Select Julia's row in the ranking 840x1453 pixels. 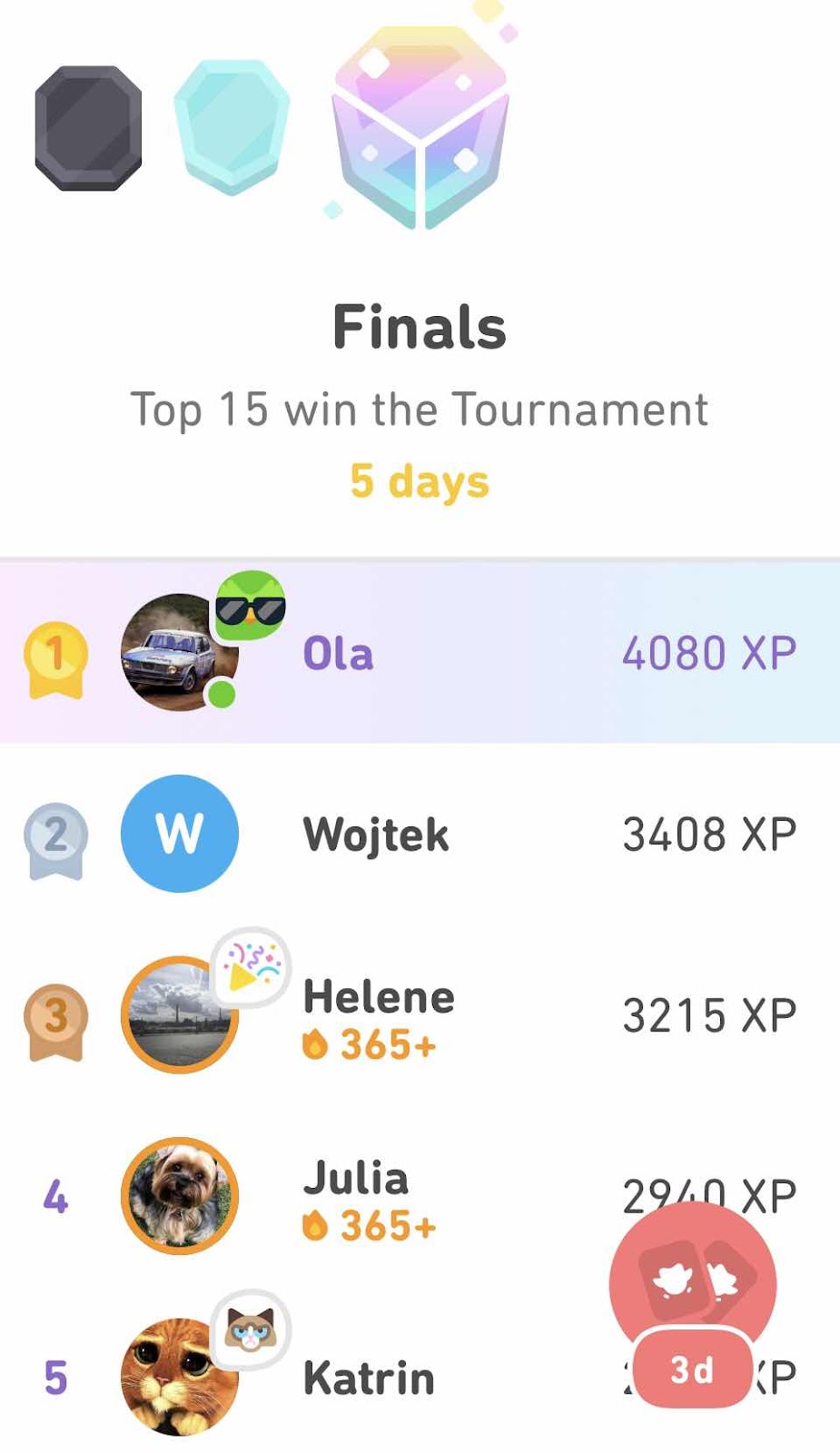coord(363,1197)
